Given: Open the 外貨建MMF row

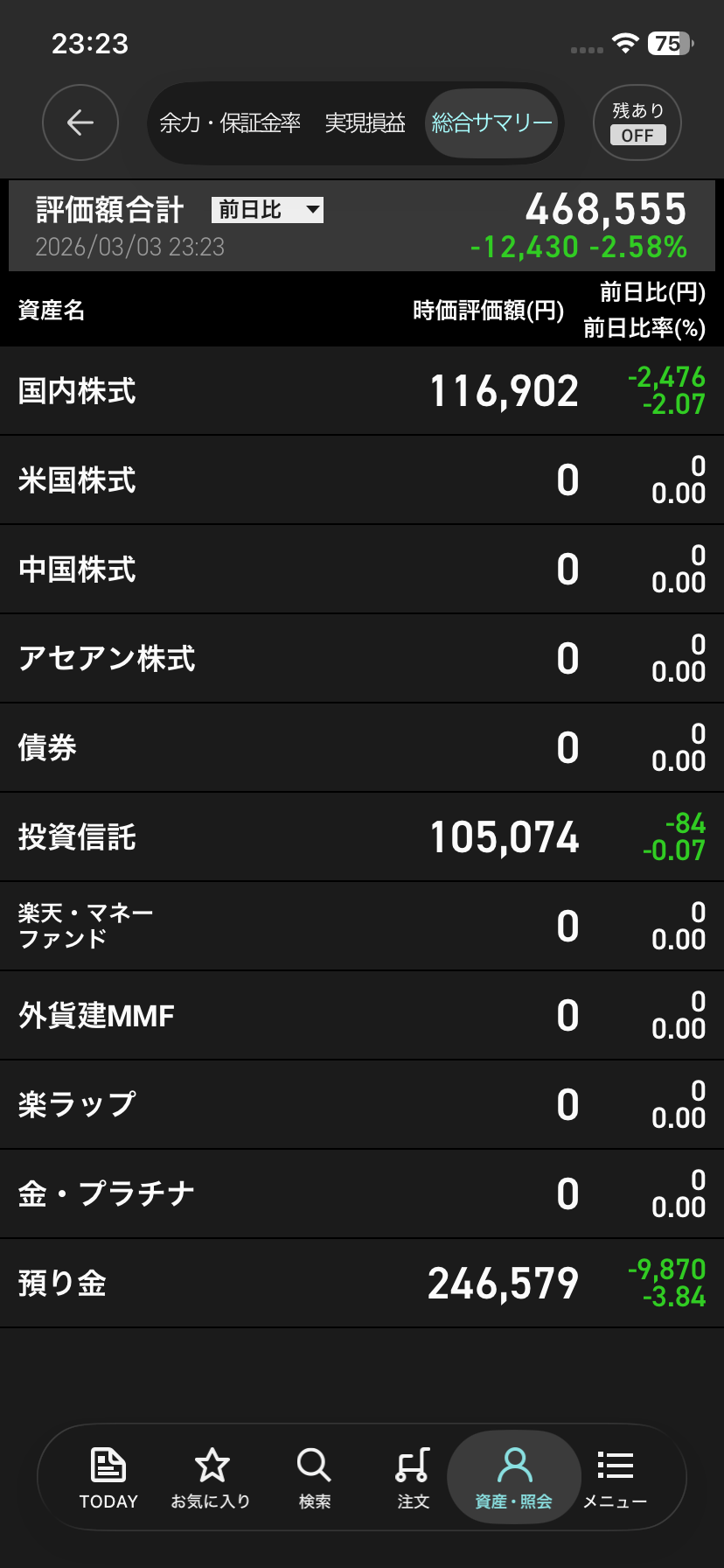Looking at the screenshot, I should point(362,1016).
